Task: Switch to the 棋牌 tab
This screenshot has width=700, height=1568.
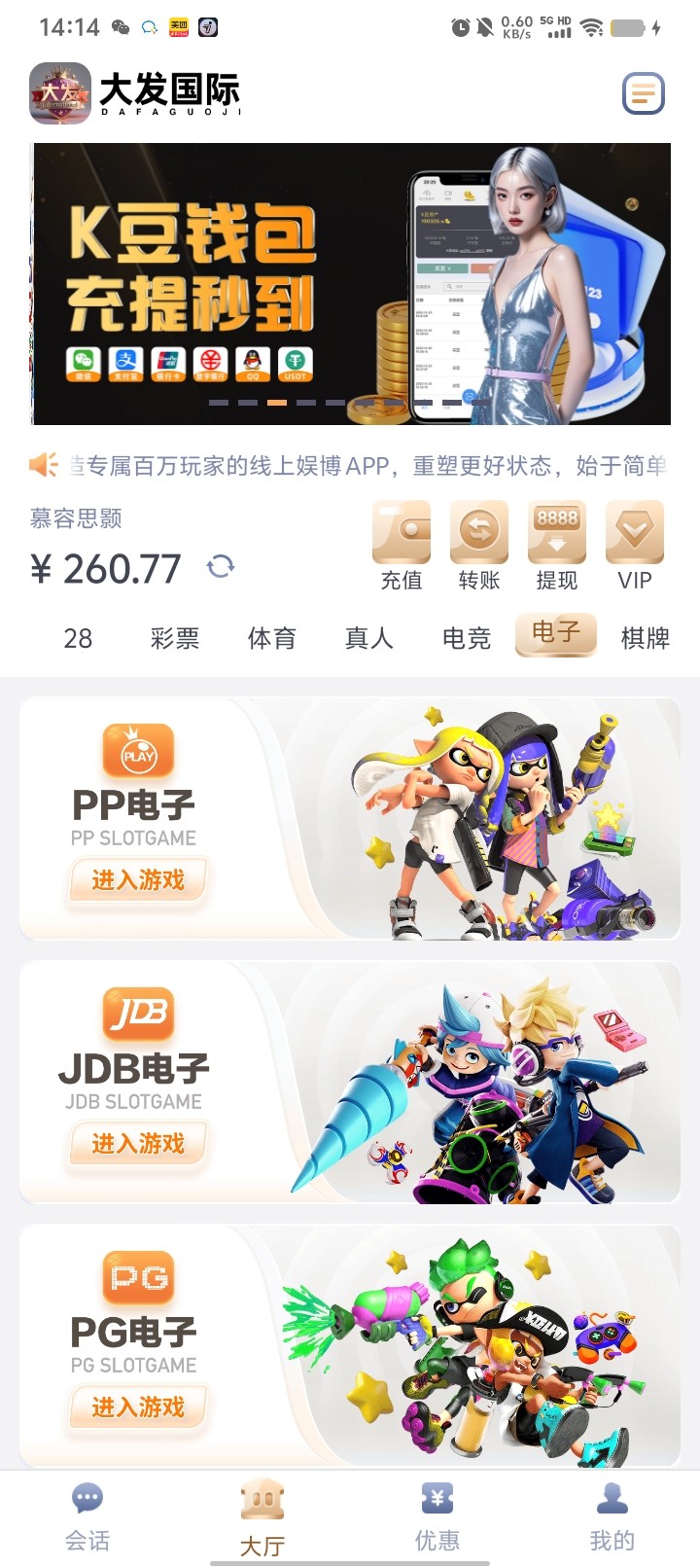Action: [646, 638]
